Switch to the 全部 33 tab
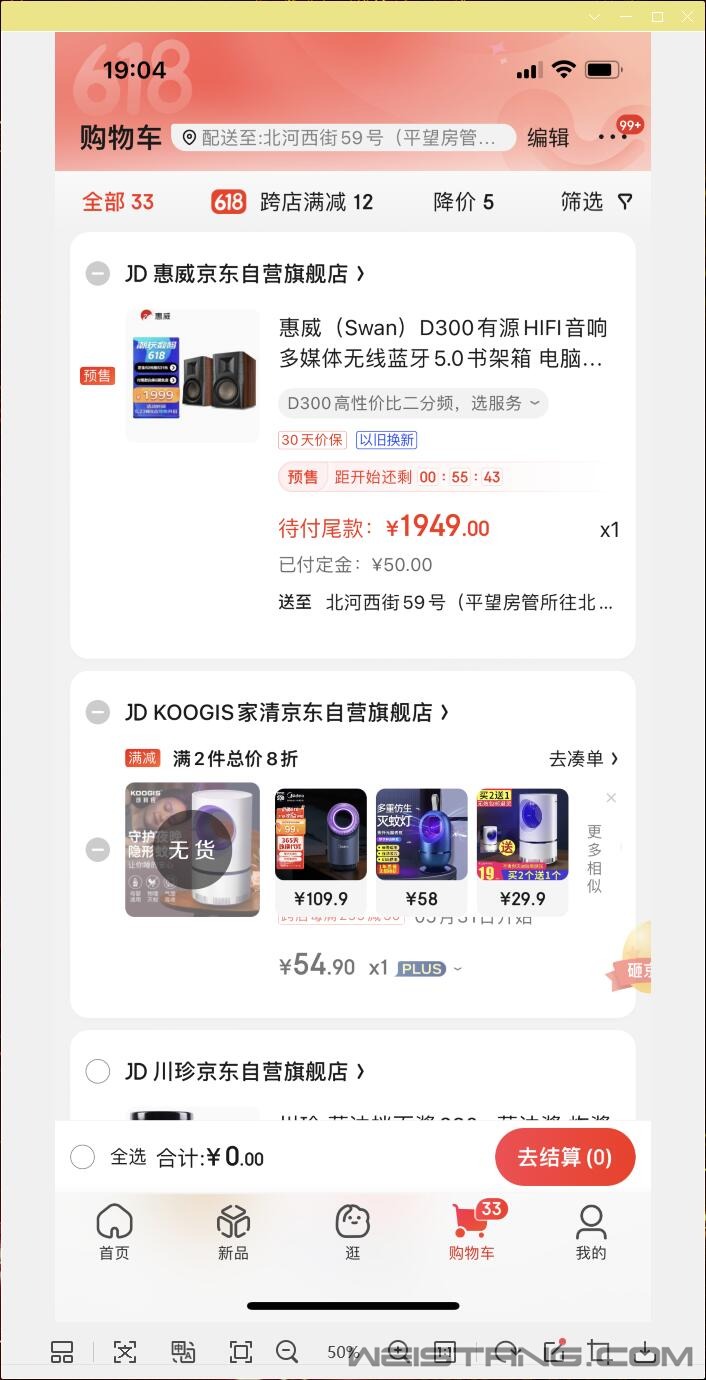The image size is (706, 1380). click(x=117, y=202)
